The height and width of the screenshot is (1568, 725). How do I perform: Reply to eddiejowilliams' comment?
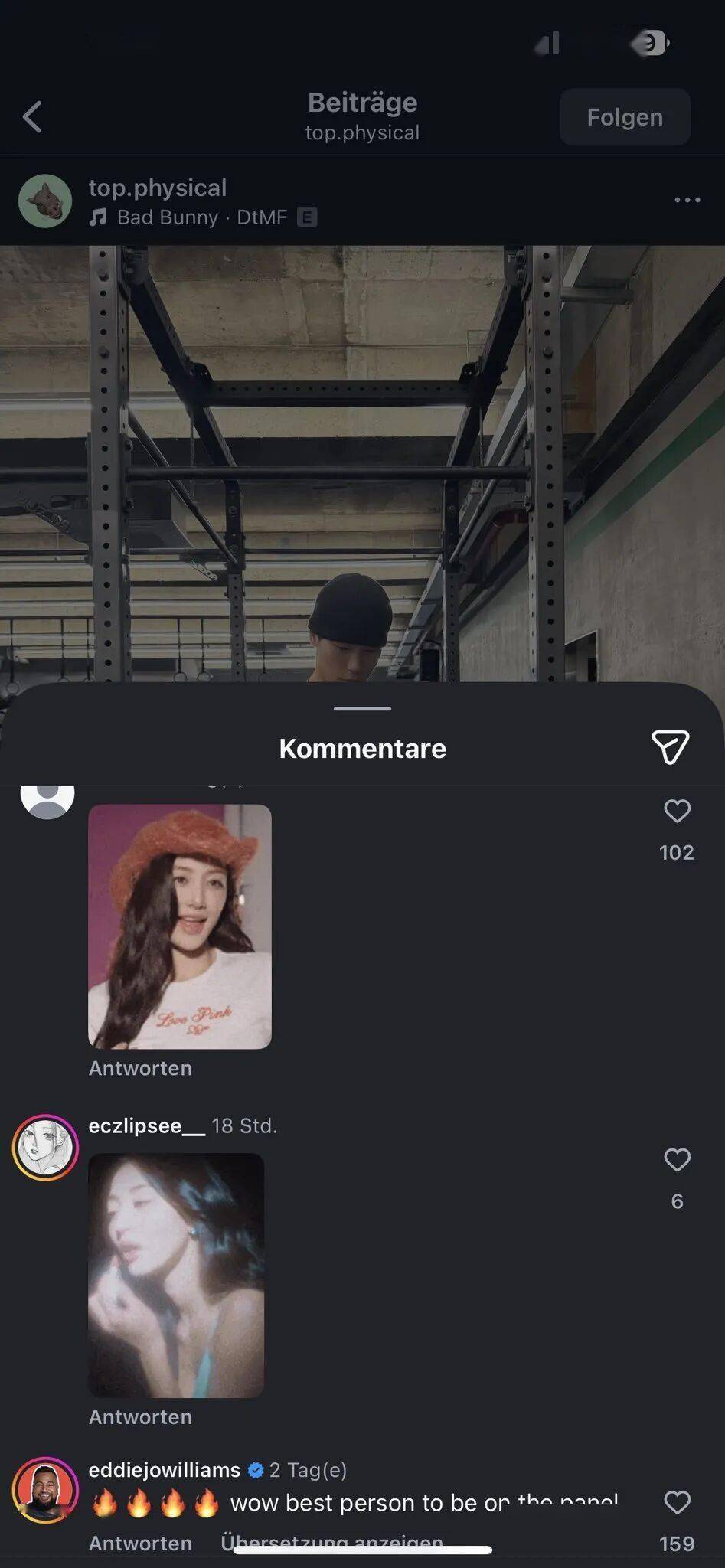pyautogui.click(x=140, y=1543)
